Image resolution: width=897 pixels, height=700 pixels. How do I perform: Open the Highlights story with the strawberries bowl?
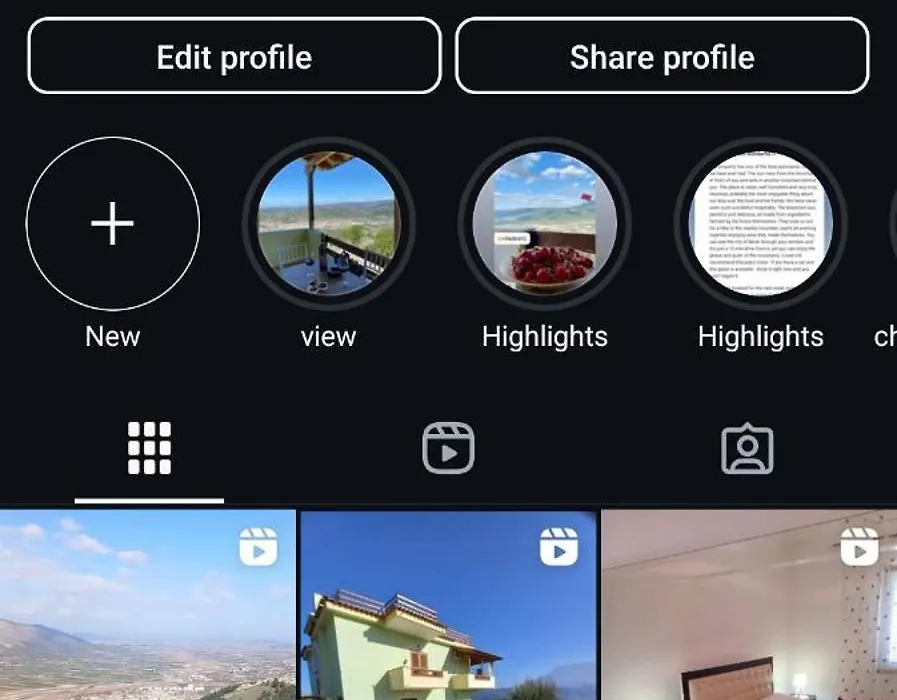coord(544,224)
